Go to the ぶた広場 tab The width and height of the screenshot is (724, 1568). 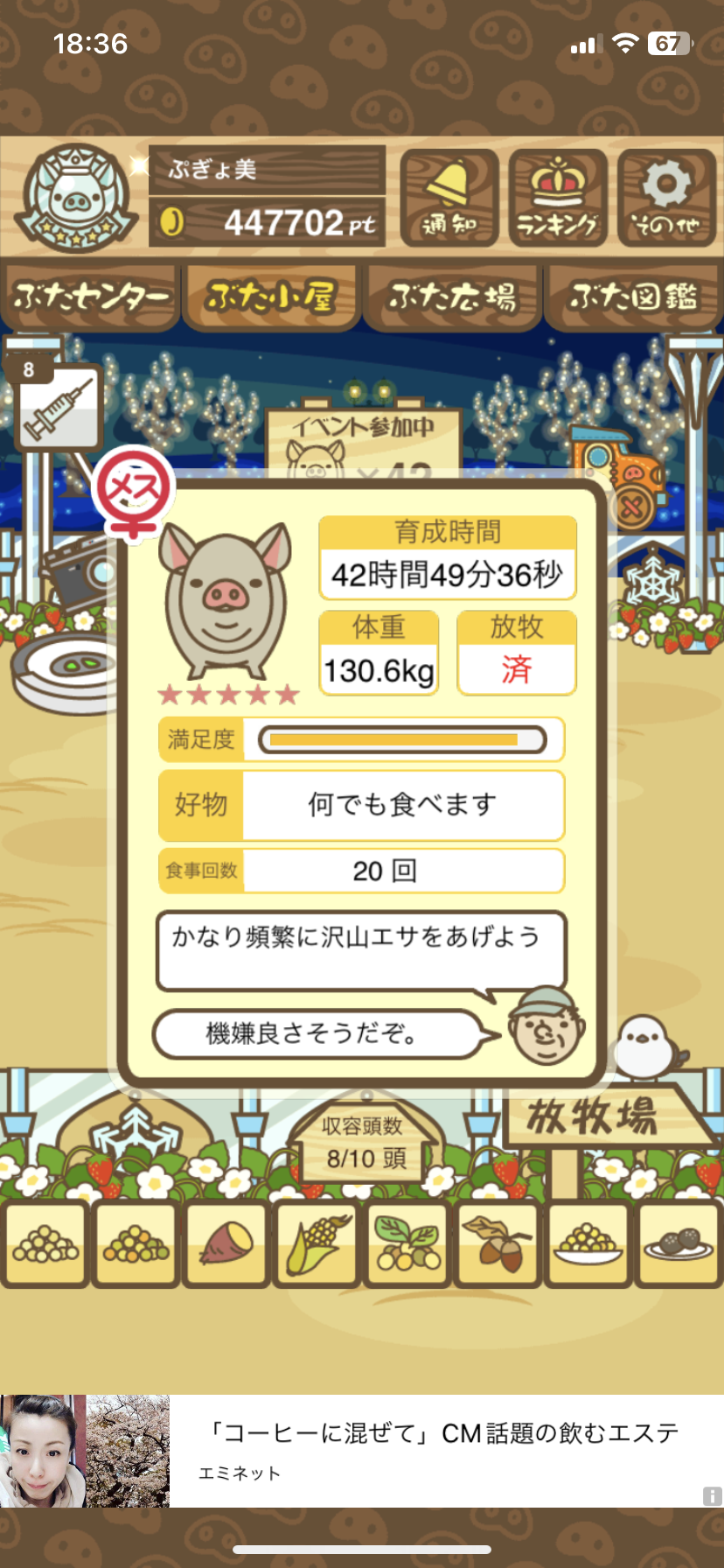[452, 298]
